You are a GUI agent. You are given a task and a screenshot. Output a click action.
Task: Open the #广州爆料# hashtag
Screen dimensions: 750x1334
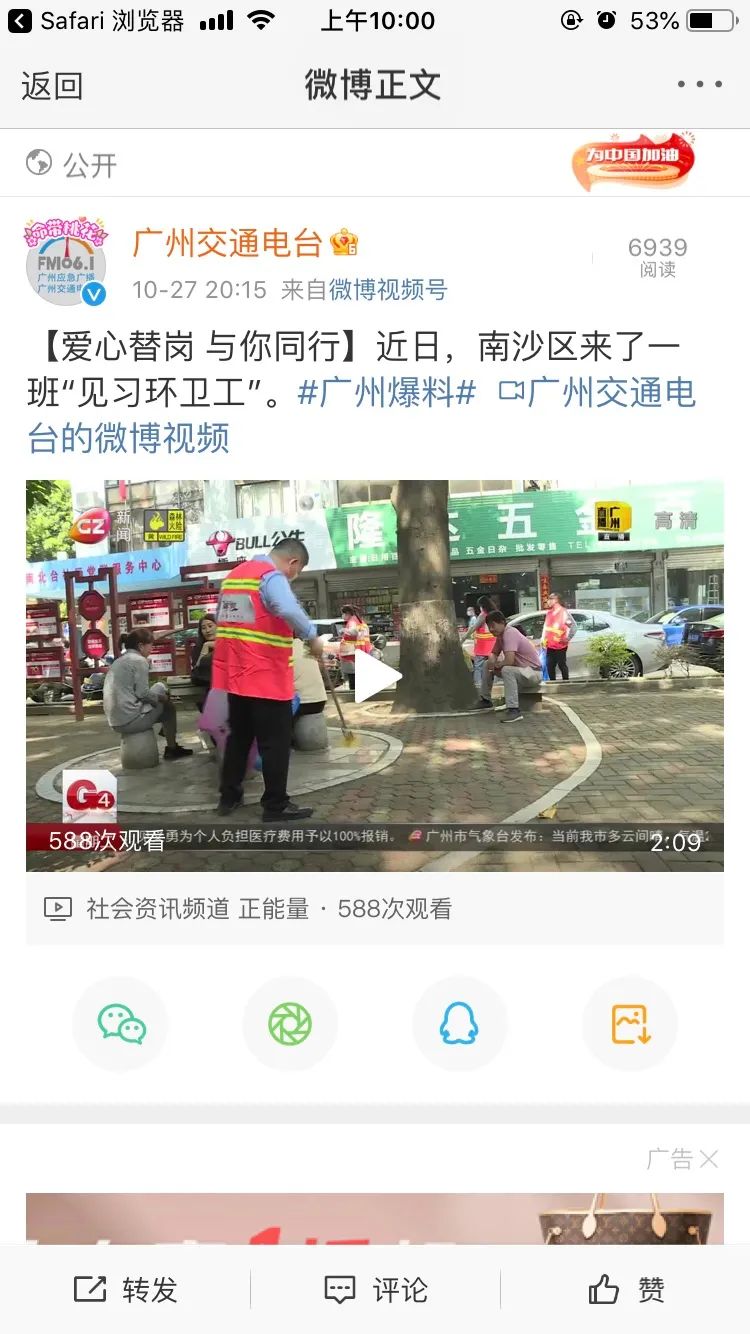pyautogui.click(x=386, y=393)
